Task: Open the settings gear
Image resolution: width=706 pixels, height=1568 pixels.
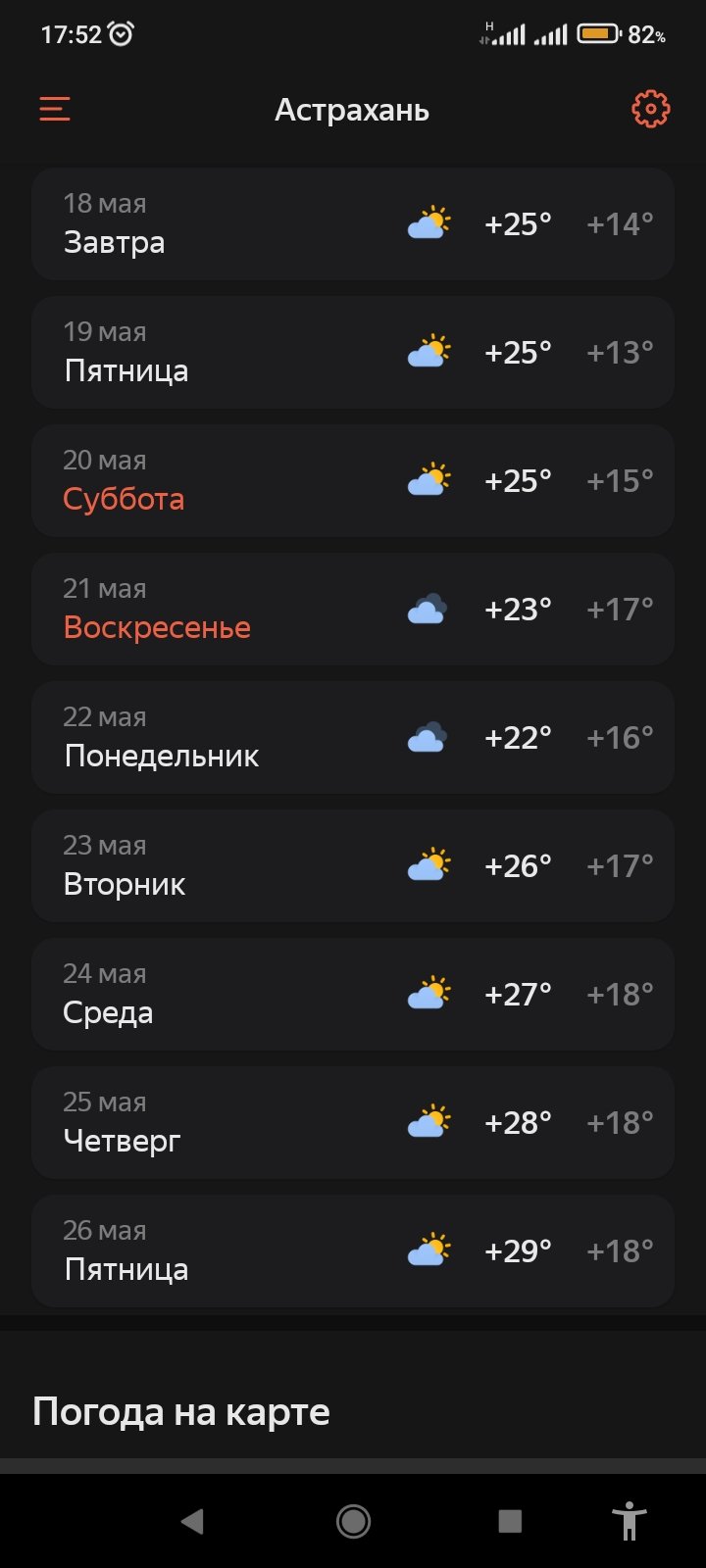Action: [x=650, y=109]
